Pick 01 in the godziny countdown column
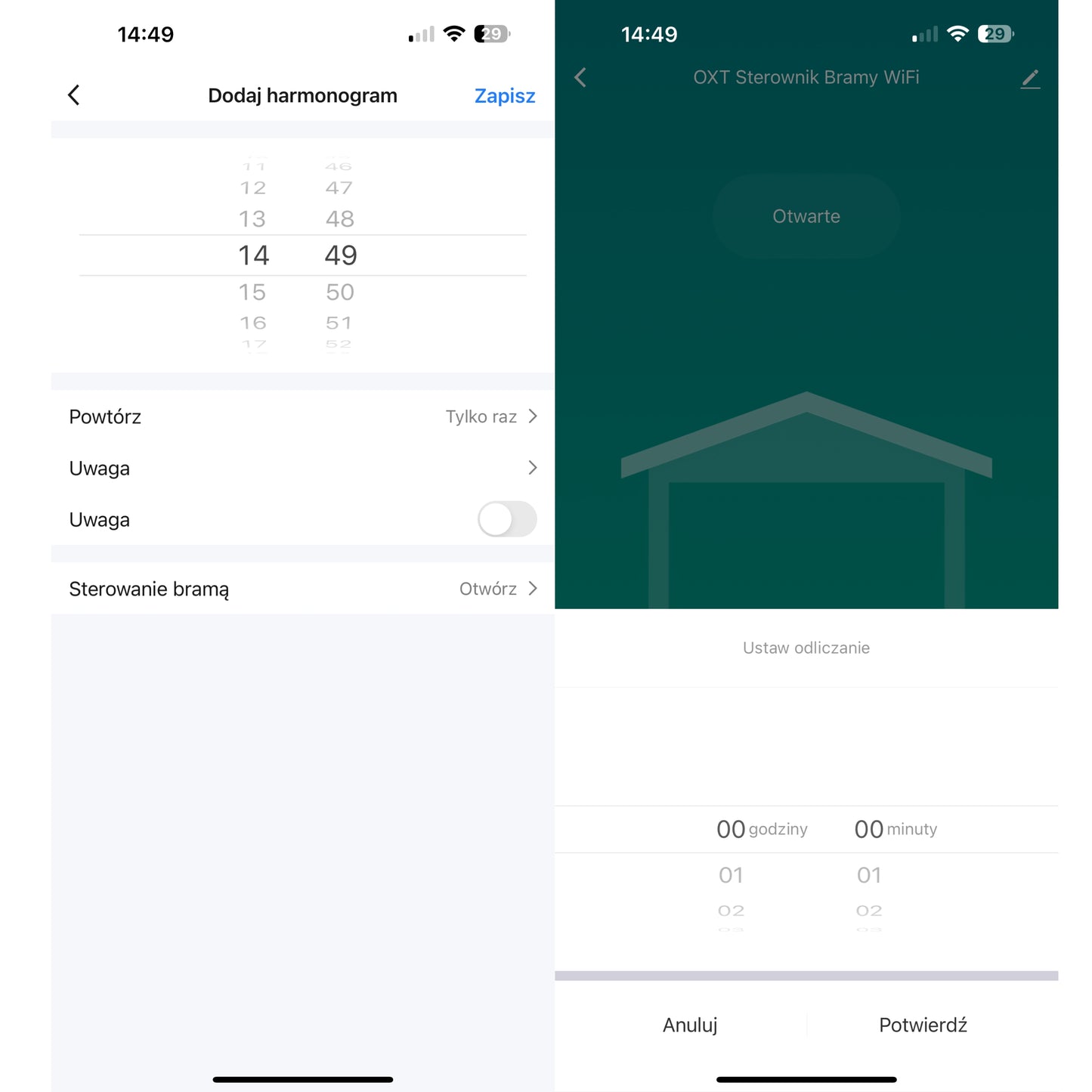The height and width of the screenshot is (1092, 1092). [x=731, y=875]
